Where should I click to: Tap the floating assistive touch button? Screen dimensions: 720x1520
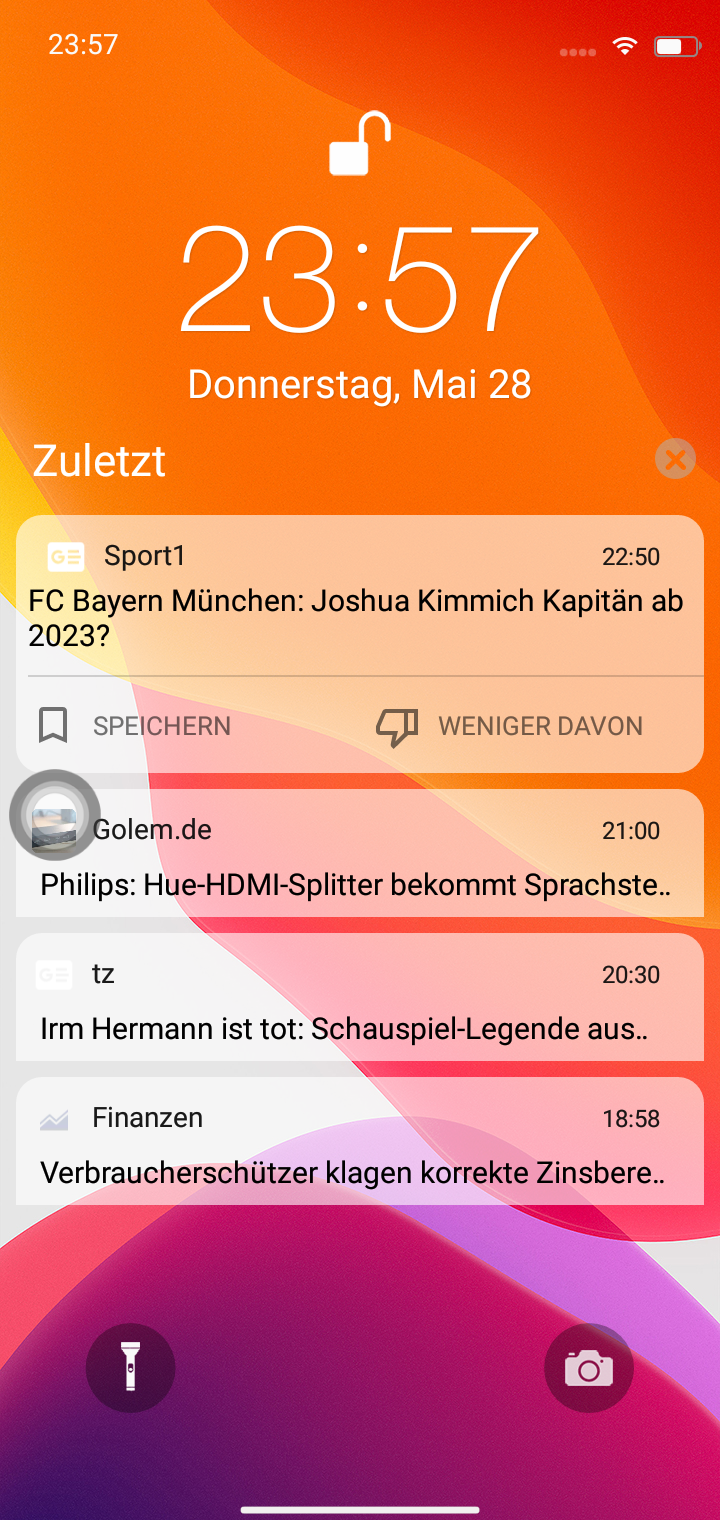(54, 814)
